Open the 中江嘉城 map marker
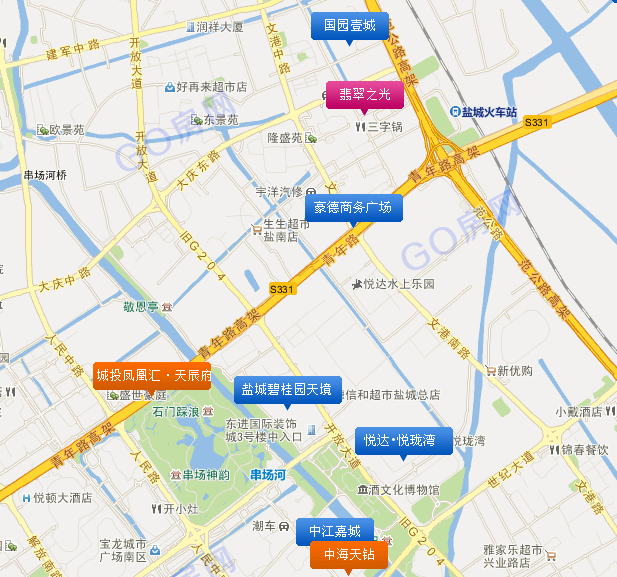This screenshot has height=577, width=617. (341, 531)
